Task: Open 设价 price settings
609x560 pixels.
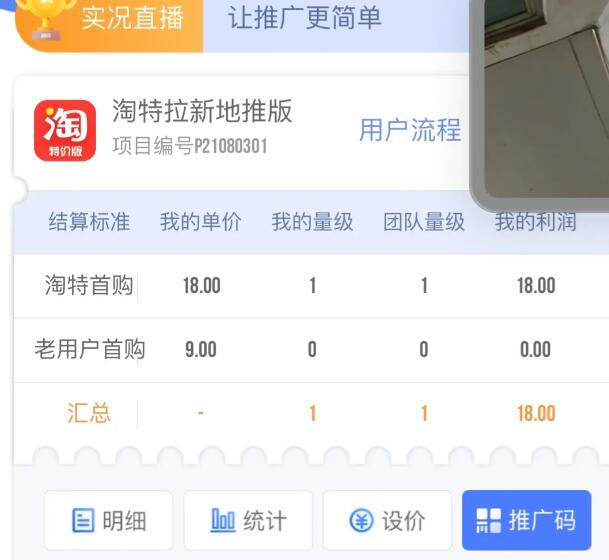Action: tap(387, 520)
